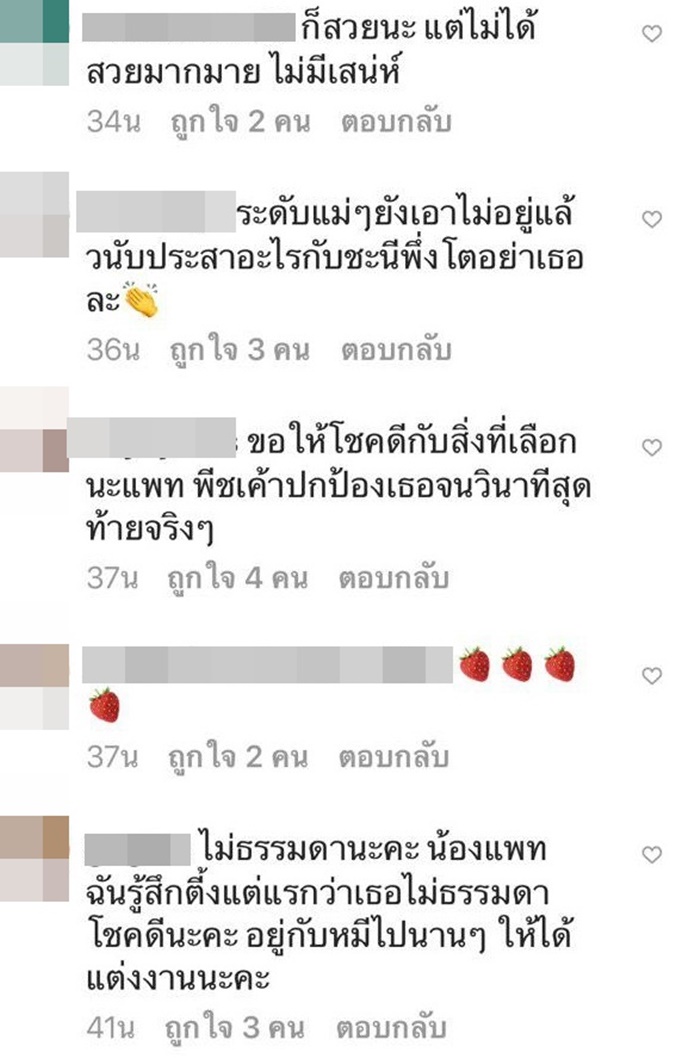Reply (ตอบกลับ) to the 34น comment
This screenshot has width=700, height=1064.
point(396,122)
